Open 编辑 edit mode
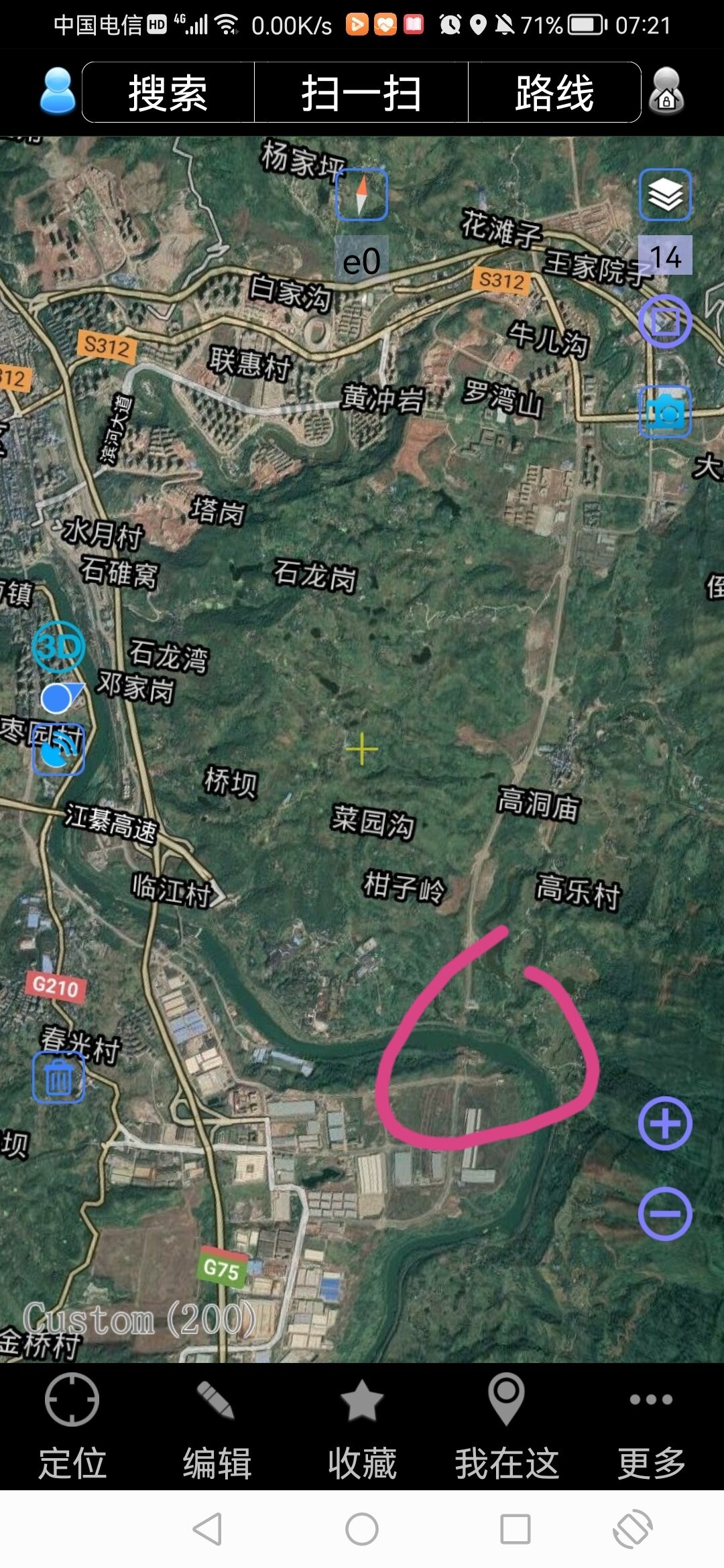This screenshot has height=1568, width=724. 217,1427
